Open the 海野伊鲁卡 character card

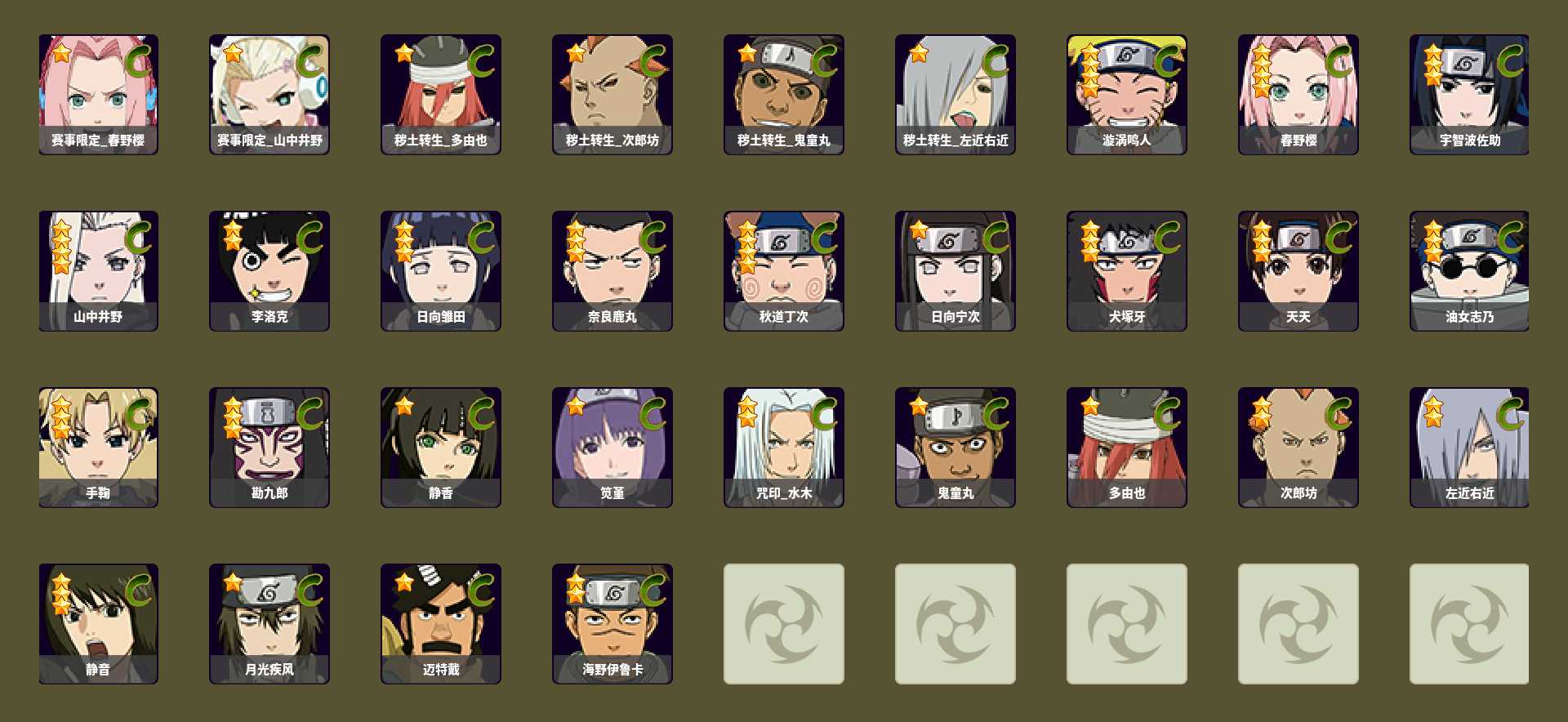click(x=612, y=623)
